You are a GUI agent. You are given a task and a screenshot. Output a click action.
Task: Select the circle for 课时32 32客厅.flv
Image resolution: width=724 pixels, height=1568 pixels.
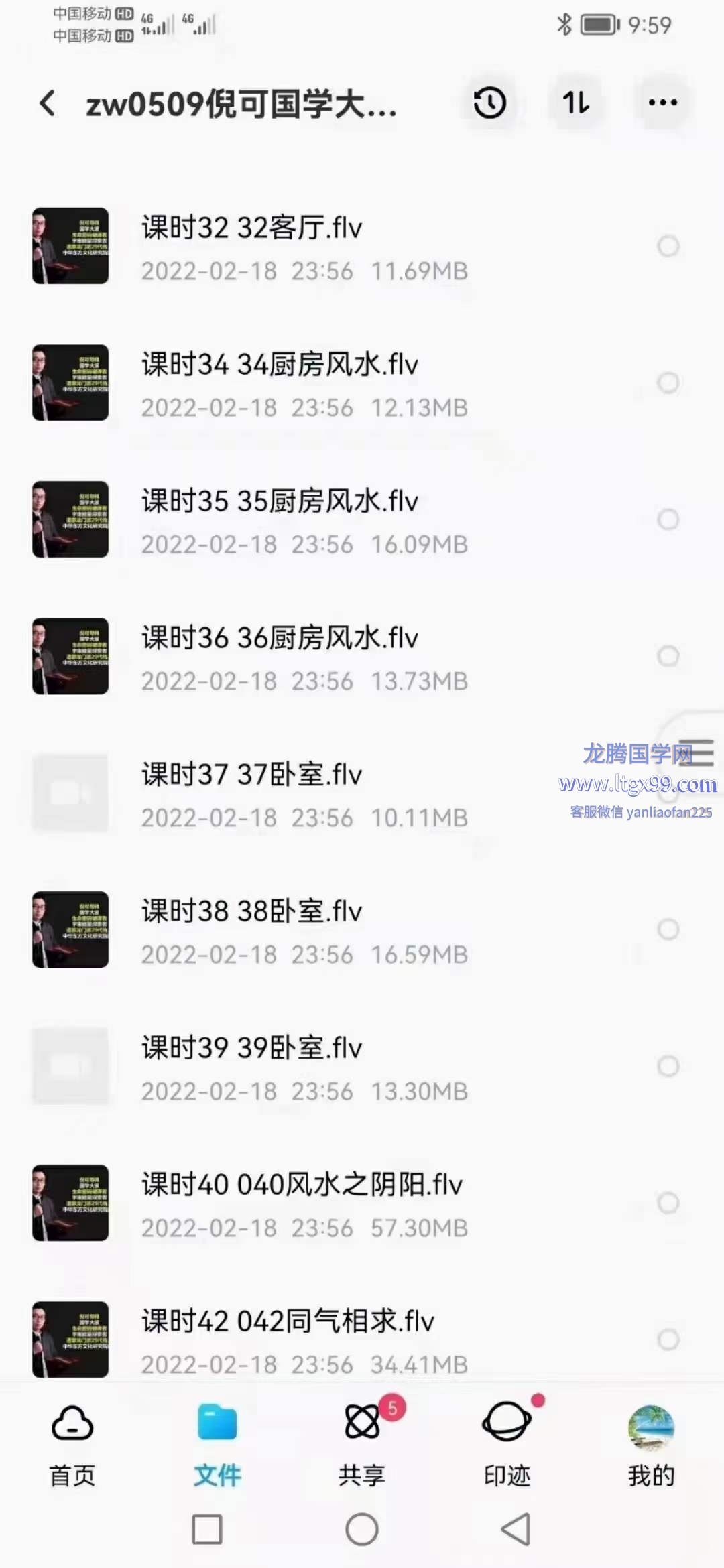point(668,246)
